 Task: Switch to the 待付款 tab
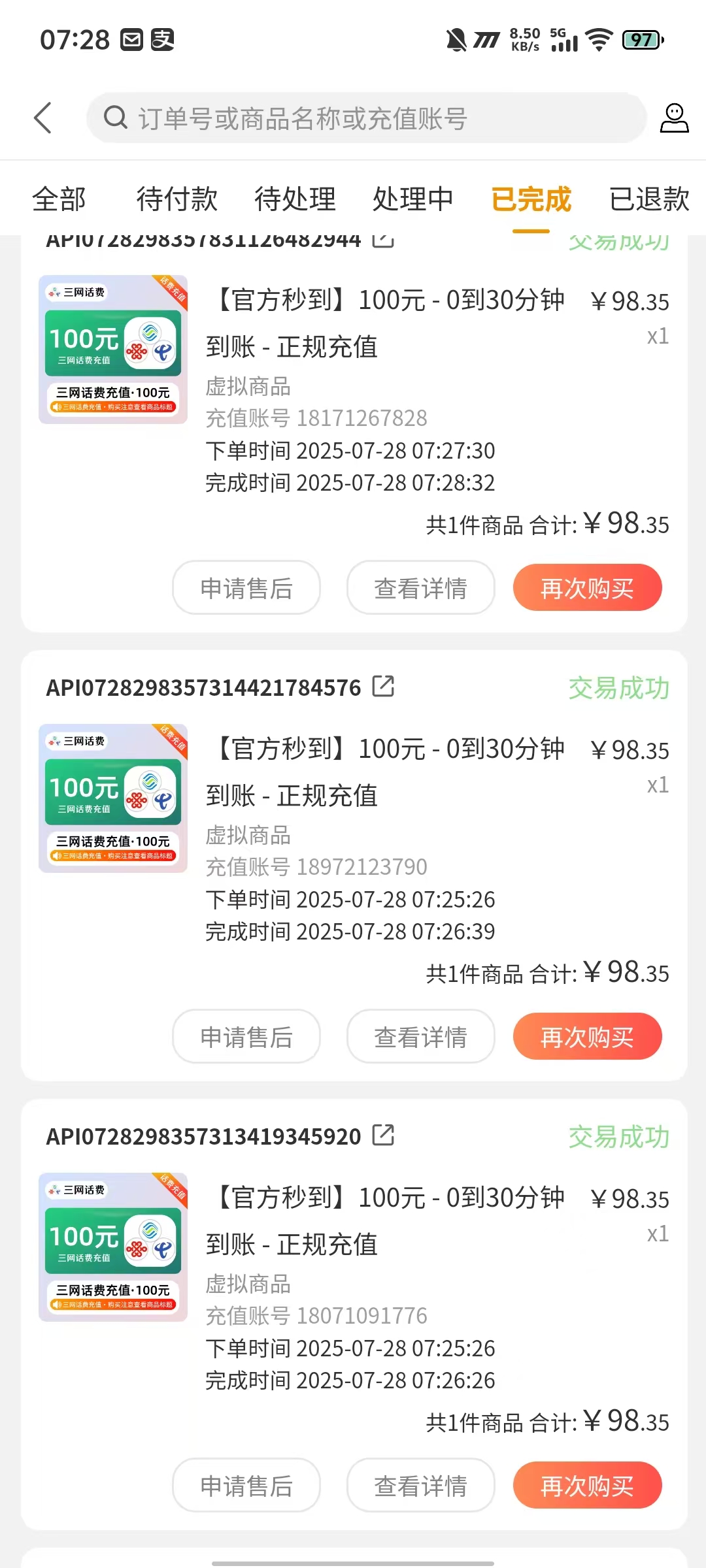(176, 199)
